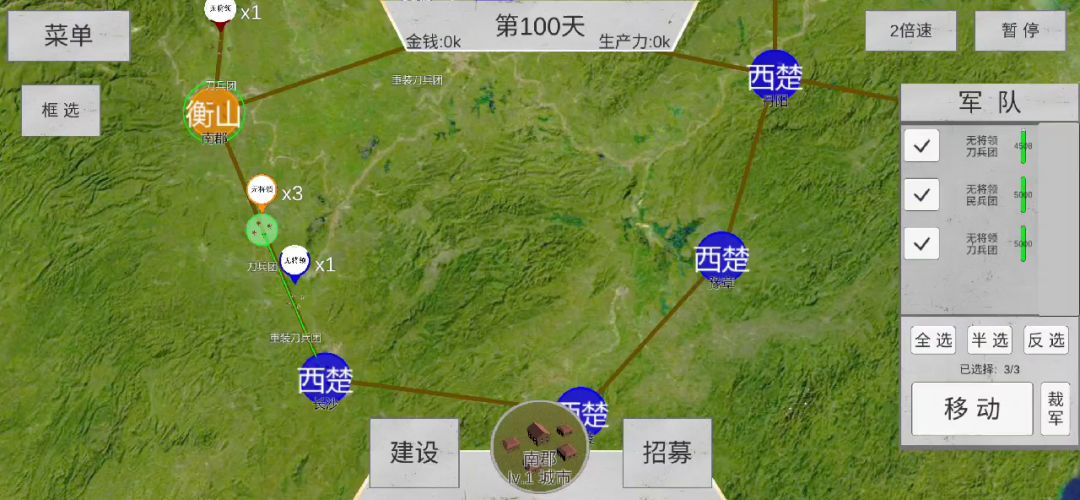Open the 建设 construction panel
This screenshot has width=1080, height=500.
click(x=414, y=453)
